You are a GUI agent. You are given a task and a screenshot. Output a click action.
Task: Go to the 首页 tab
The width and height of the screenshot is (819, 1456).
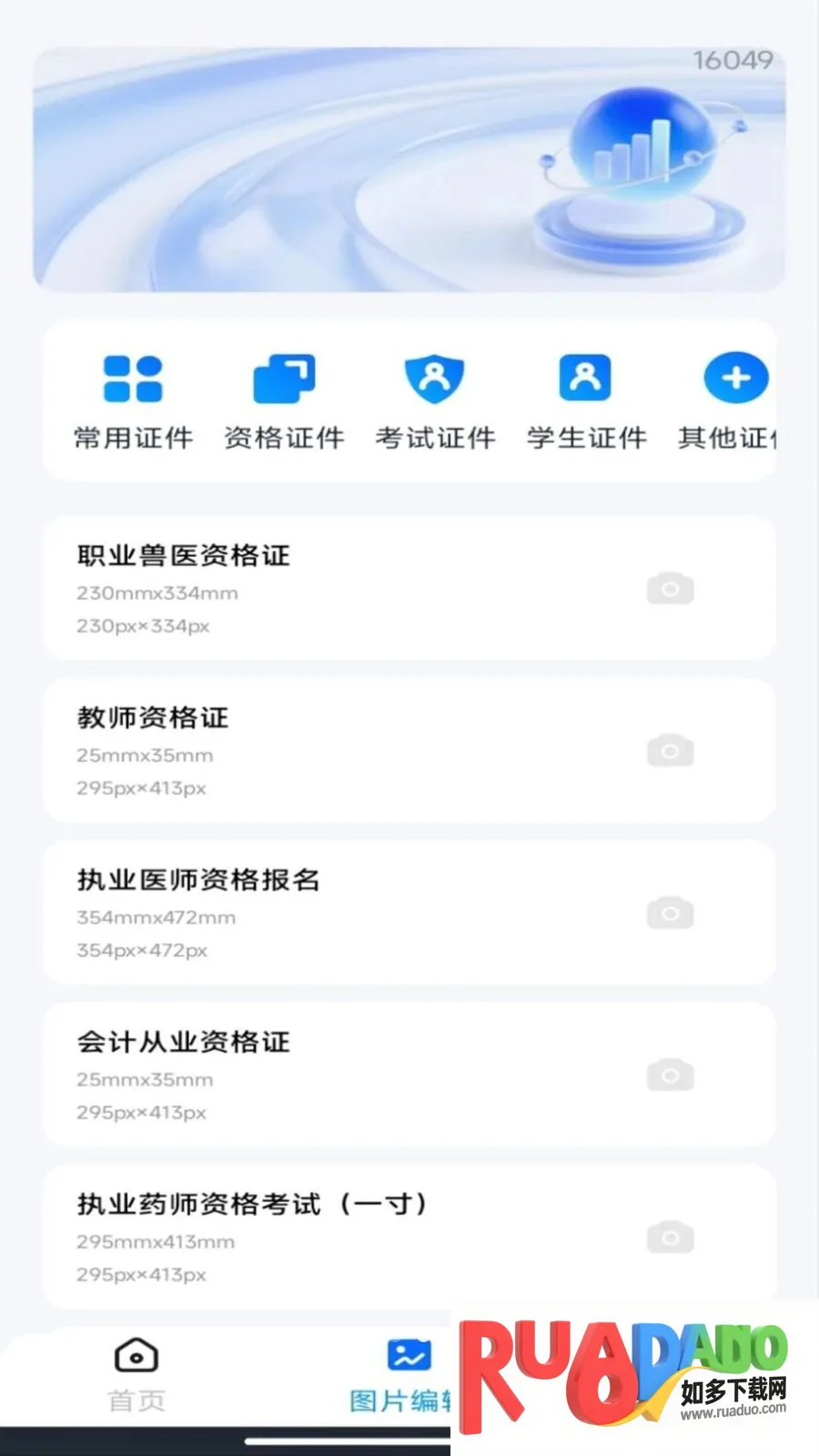coord(136,1374)
